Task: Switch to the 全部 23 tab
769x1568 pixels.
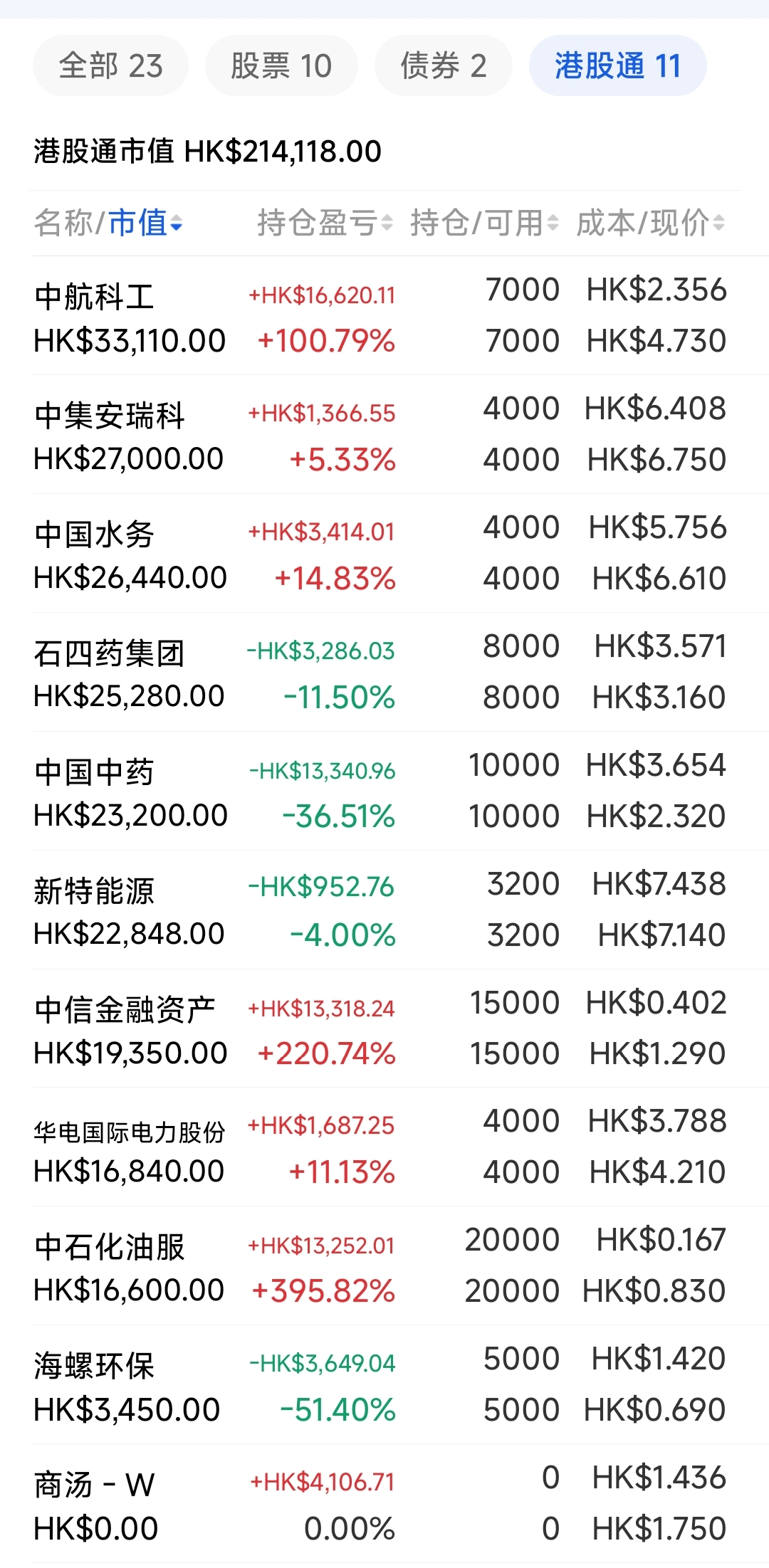Action: point(110,66)
